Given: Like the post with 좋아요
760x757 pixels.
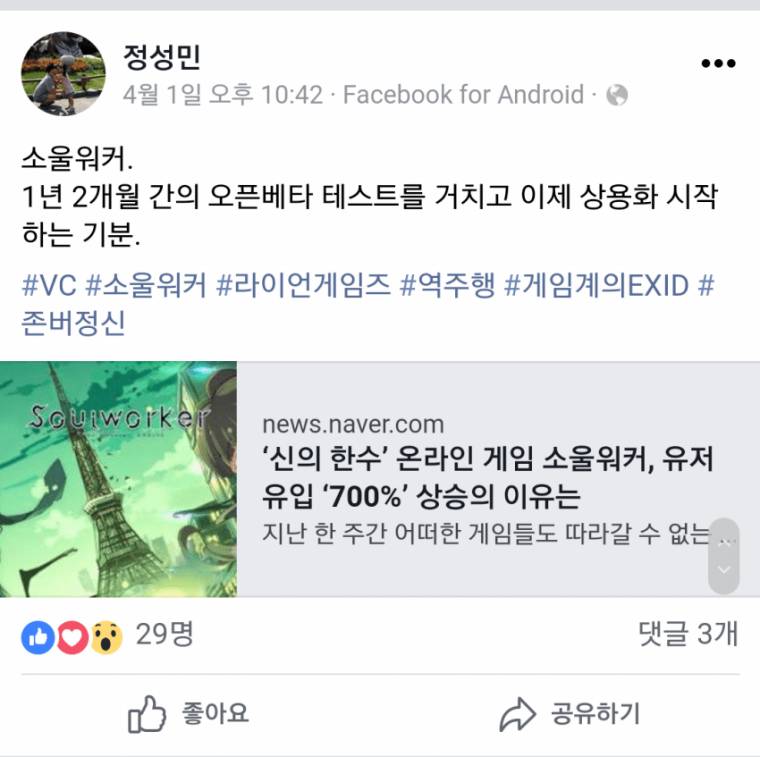Looking at the screenshot, I should click(188, 714).
